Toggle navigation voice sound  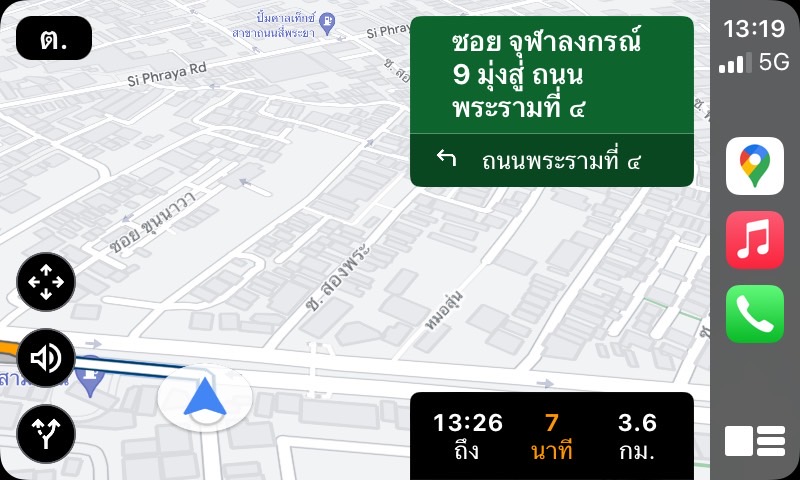[x=46, y=357]
